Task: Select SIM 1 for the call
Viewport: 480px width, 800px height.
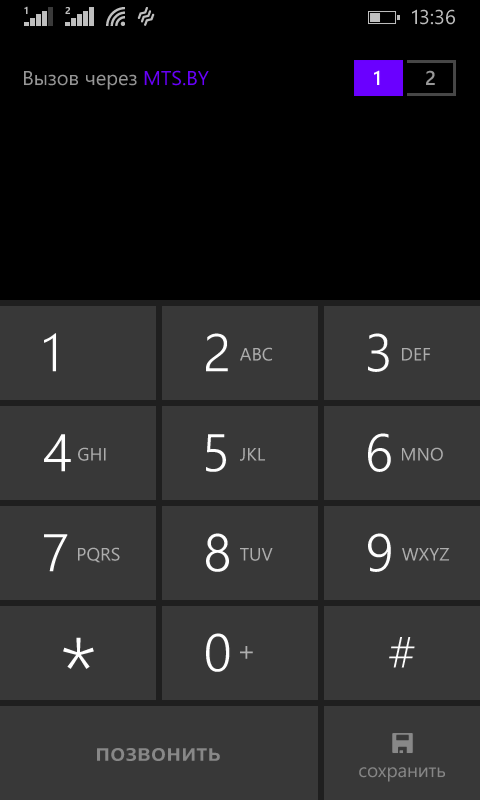Action: pos(378,78)
